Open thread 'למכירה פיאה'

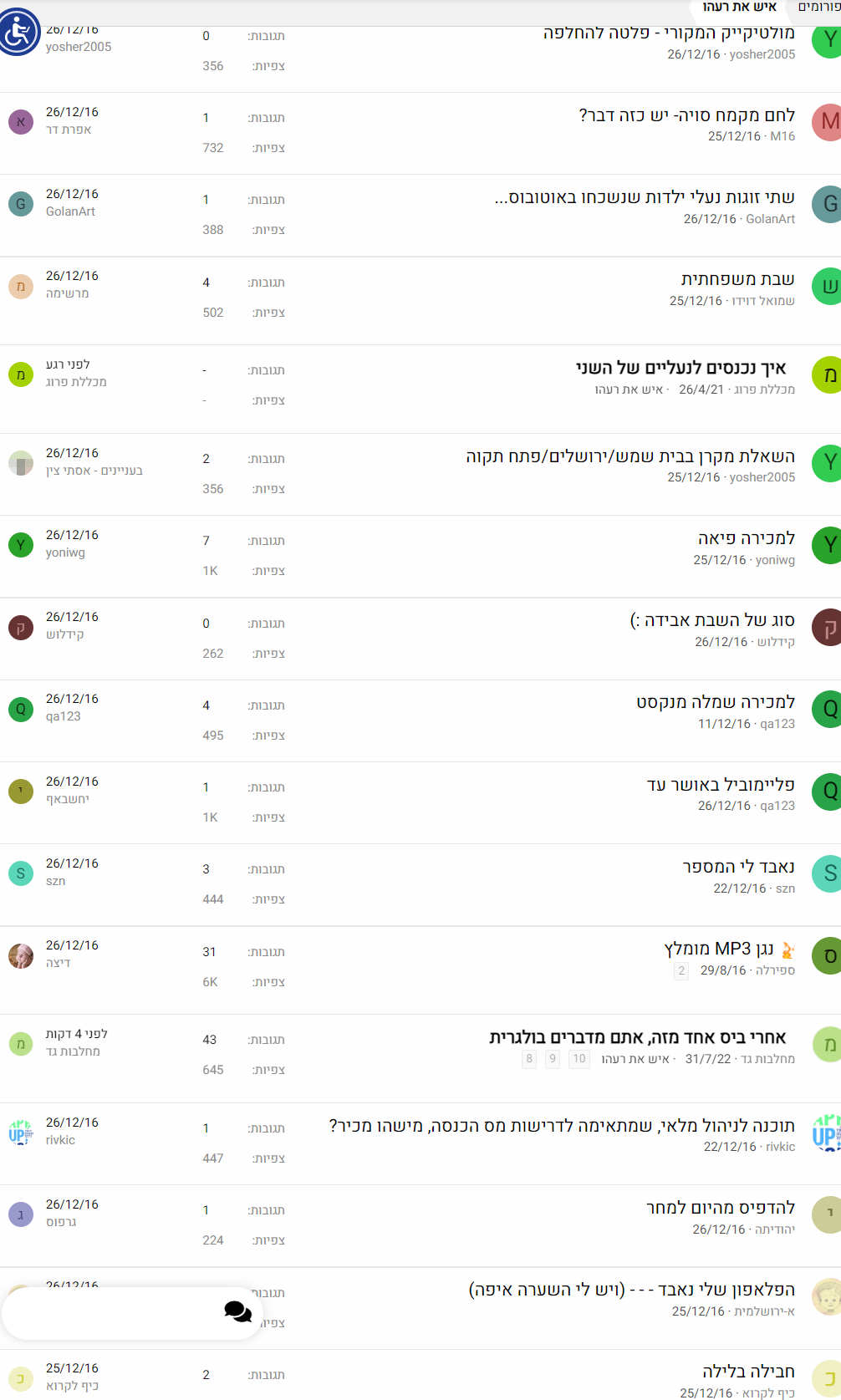click(x=746, y=538)
